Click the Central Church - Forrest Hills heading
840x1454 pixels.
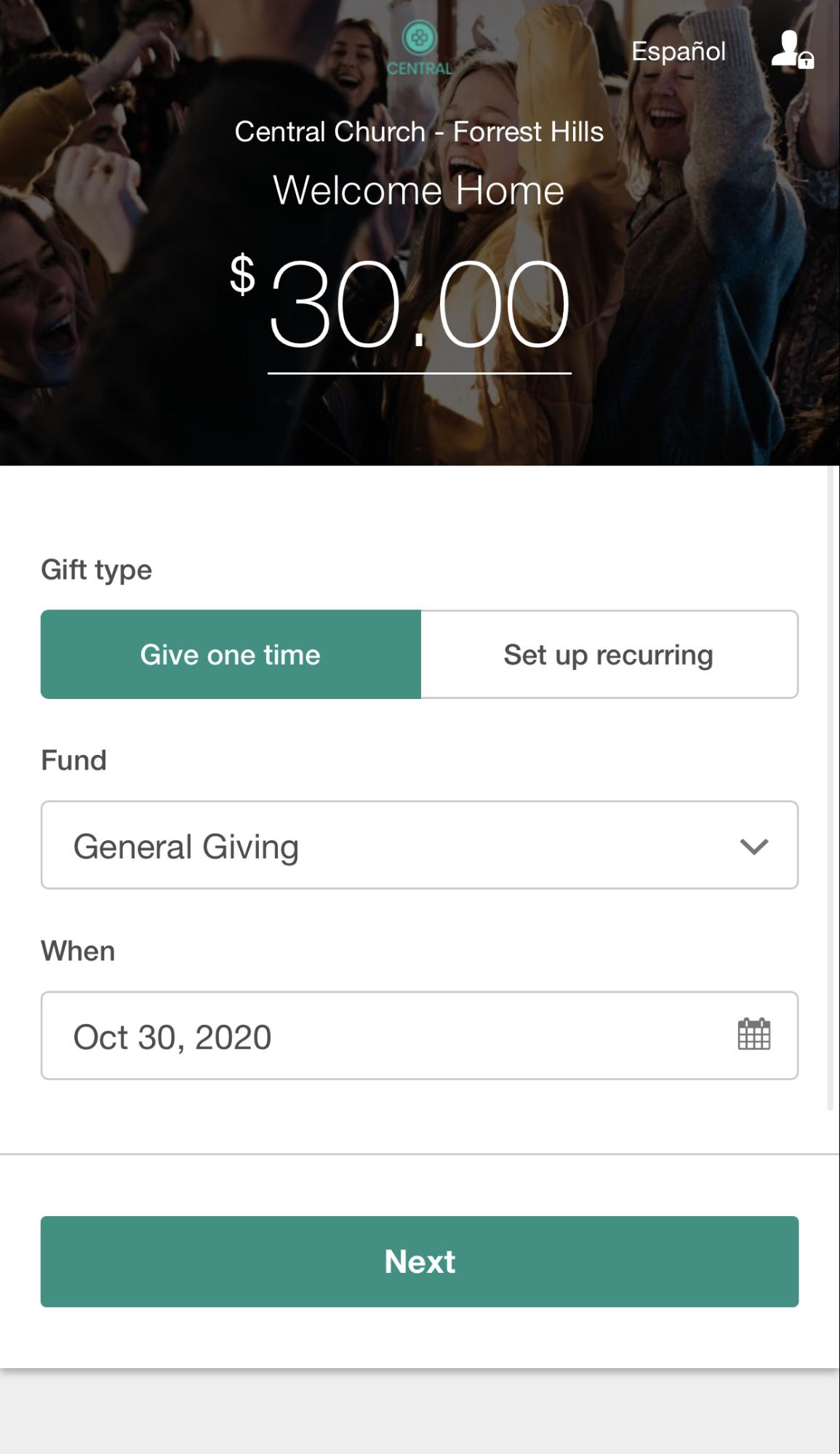point(420,132)
